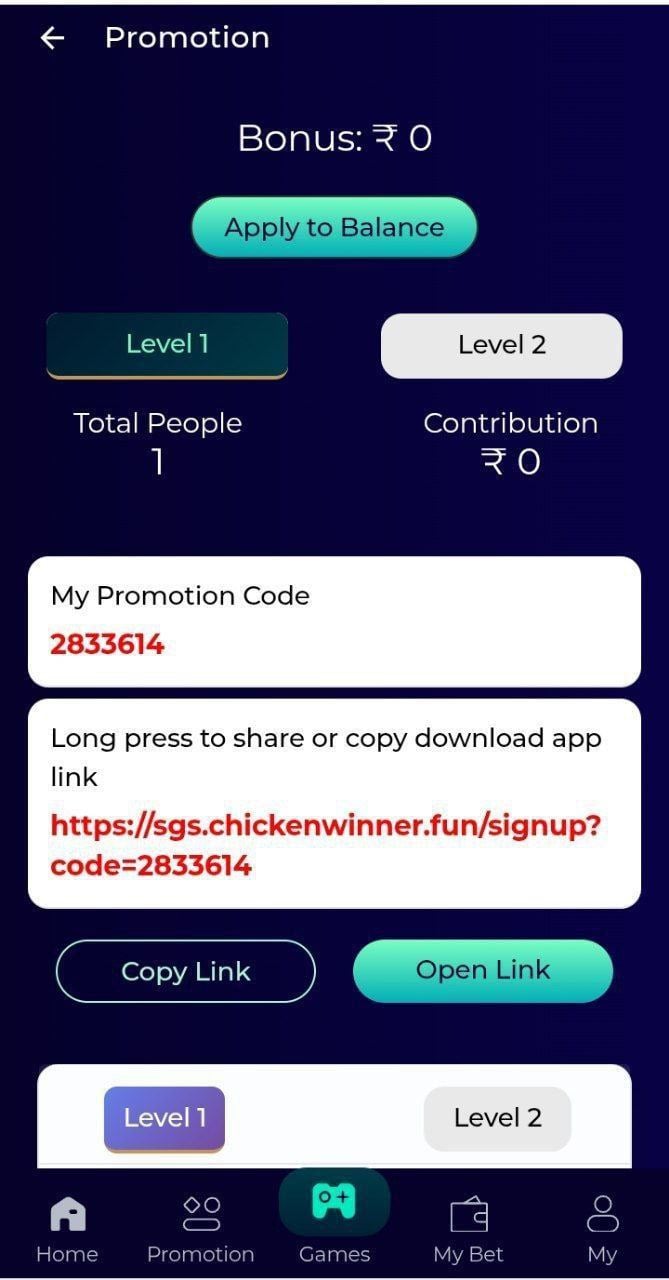
Task: Go back using the arrow icon
Action: [x=52, y=38]
